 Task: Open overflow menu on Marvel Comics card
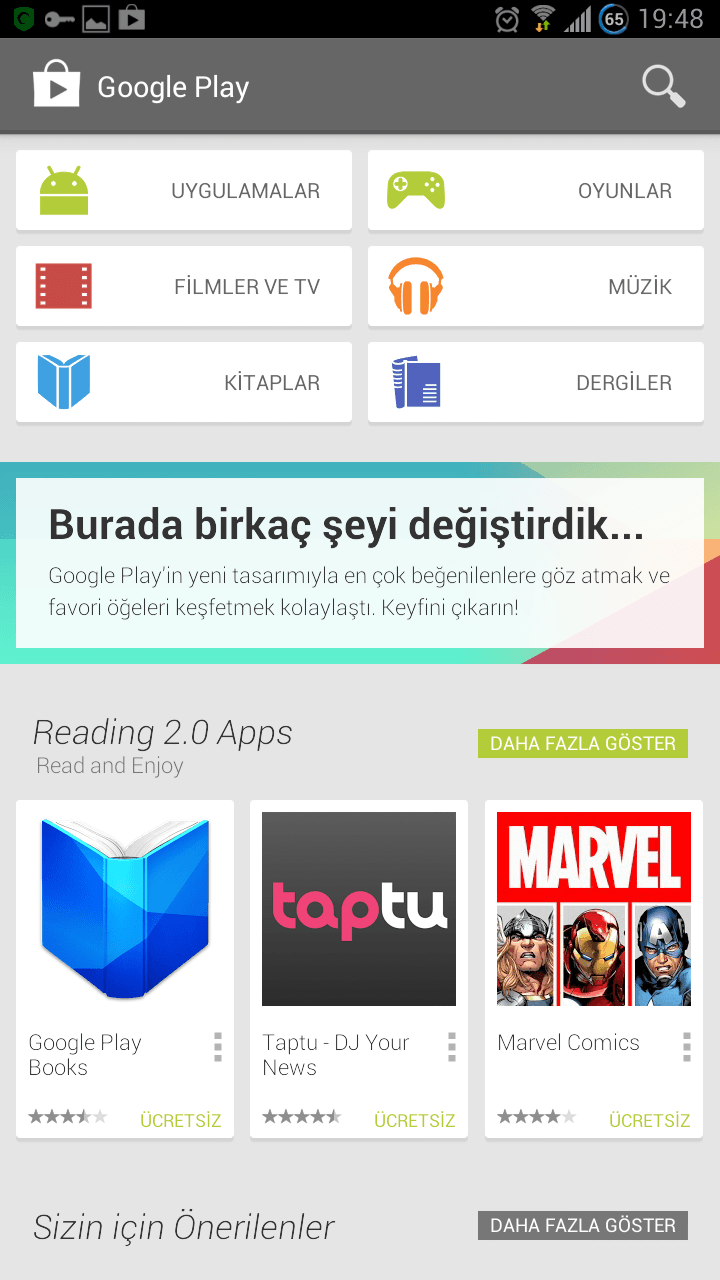coord(686,1047)
